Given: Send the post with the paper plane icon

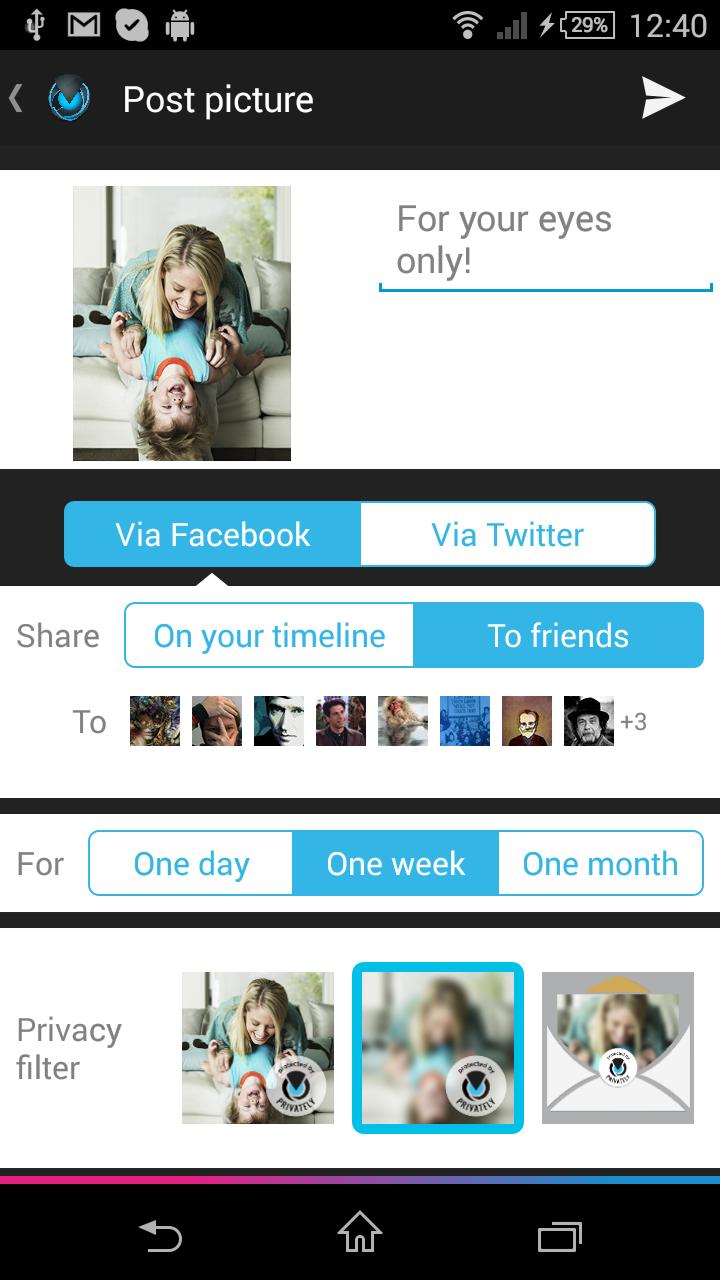Looking at the screenshot, I should pos(663,98).
